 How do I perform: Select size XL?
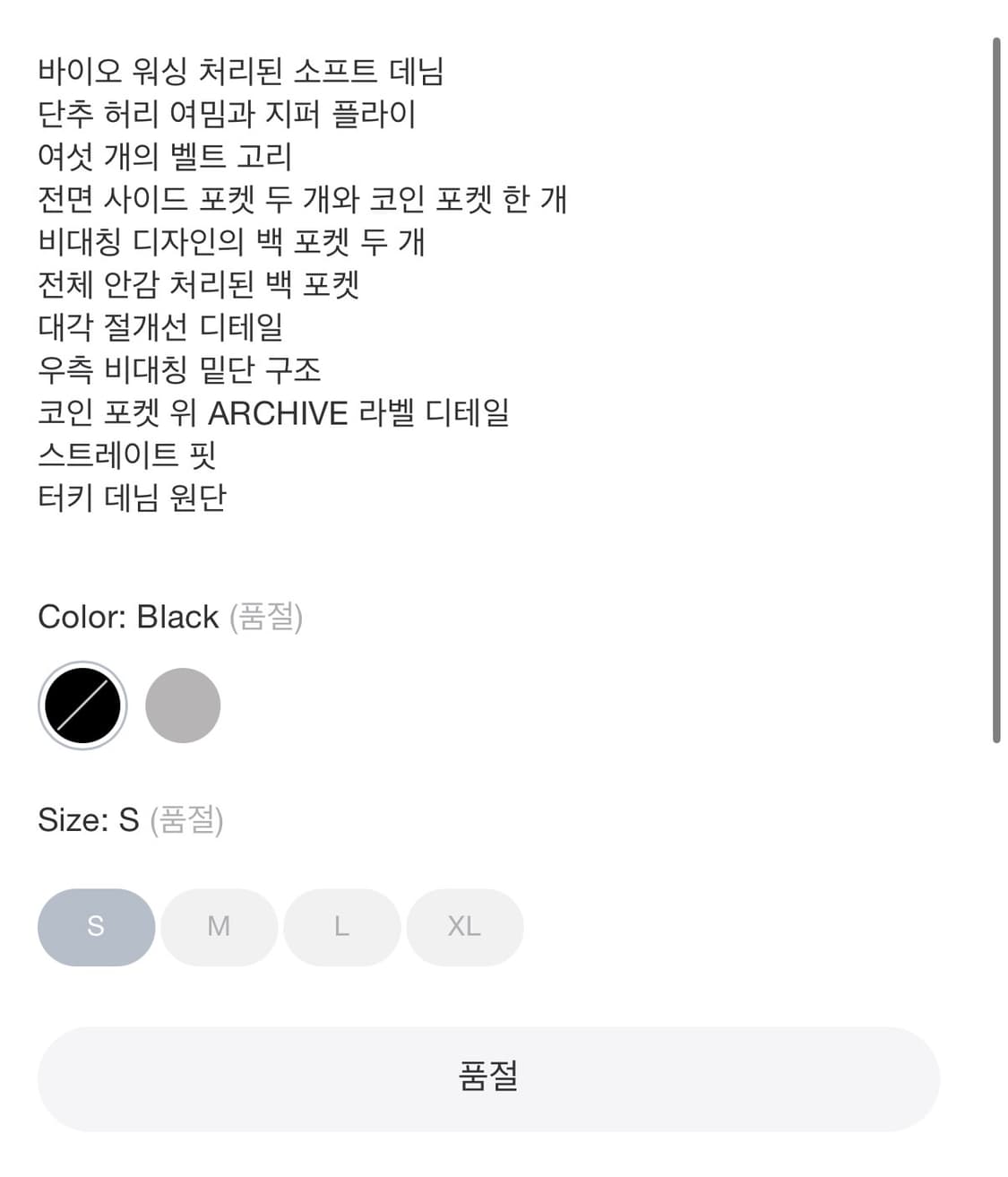pyautogui.click(x=464, y=927)
